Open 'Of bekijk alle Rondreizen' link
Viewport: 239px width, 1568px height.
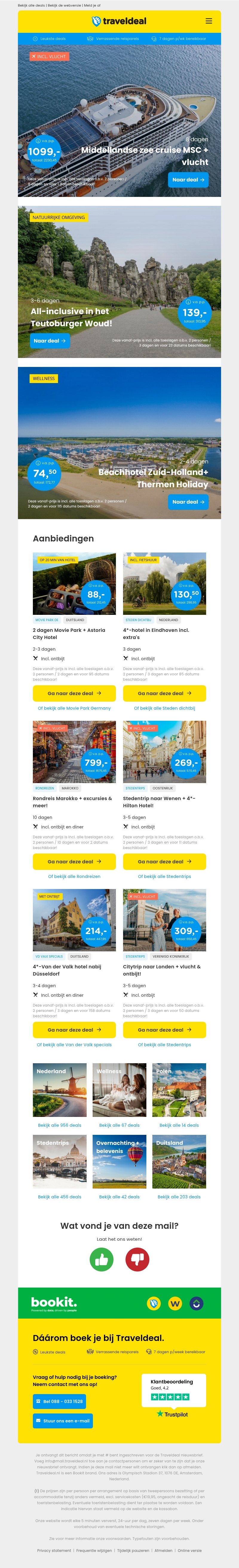coord(74,876)
